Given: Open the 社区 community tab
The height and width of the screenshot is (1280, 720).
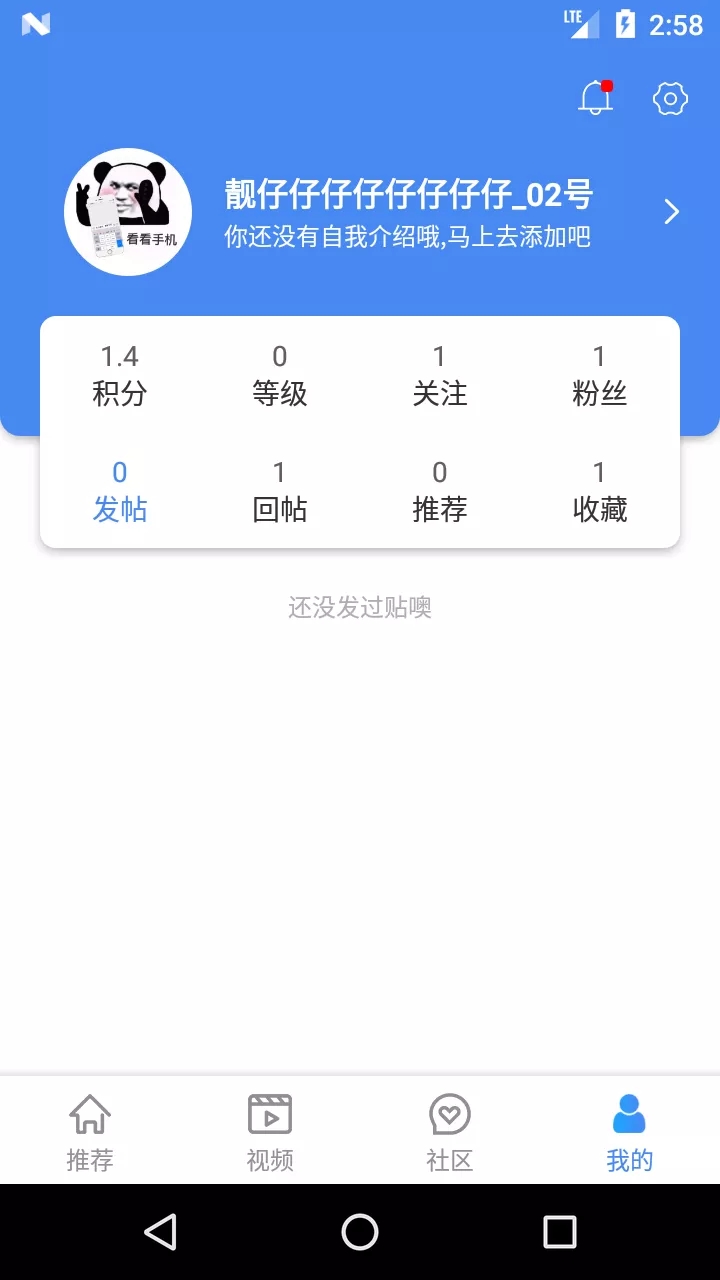Looking at the screenshot, I should tap(450, 1132).
